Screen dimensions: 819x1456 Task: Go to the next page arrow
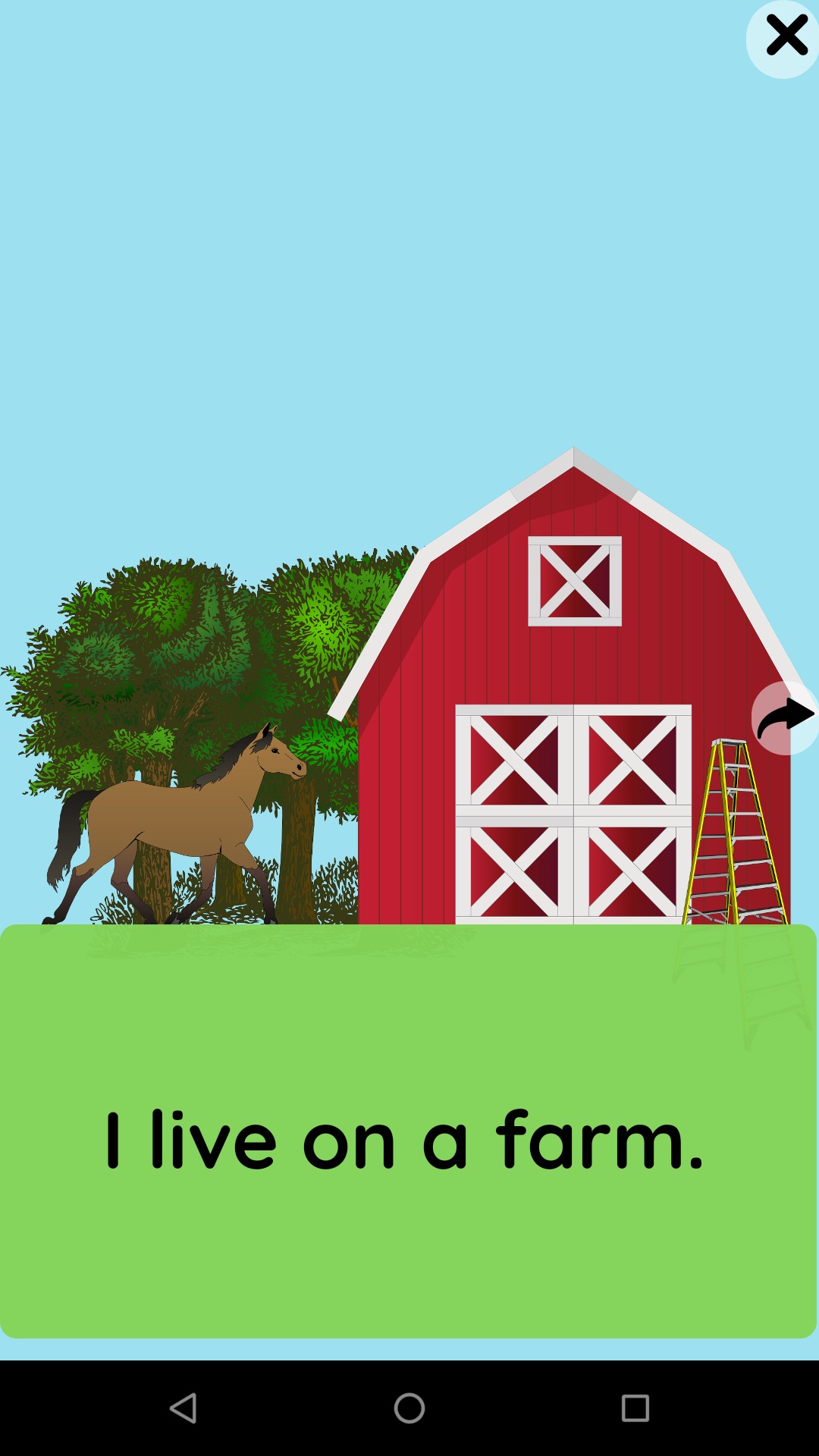[786, 717]
